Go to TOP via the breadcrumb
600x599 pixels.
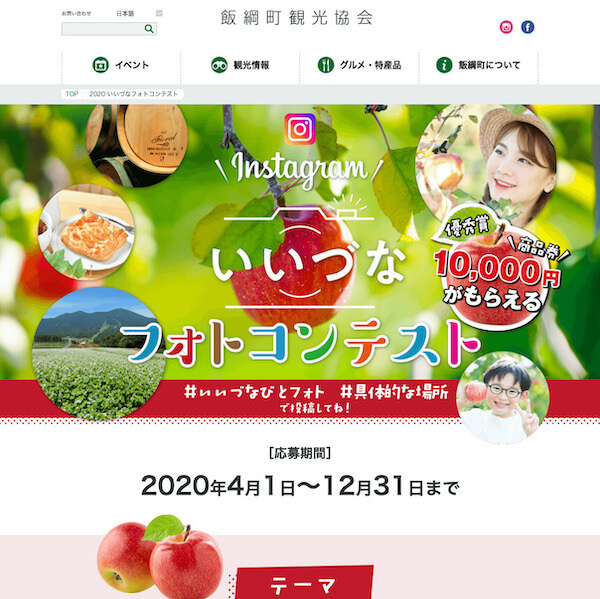(x=71, y=94)
